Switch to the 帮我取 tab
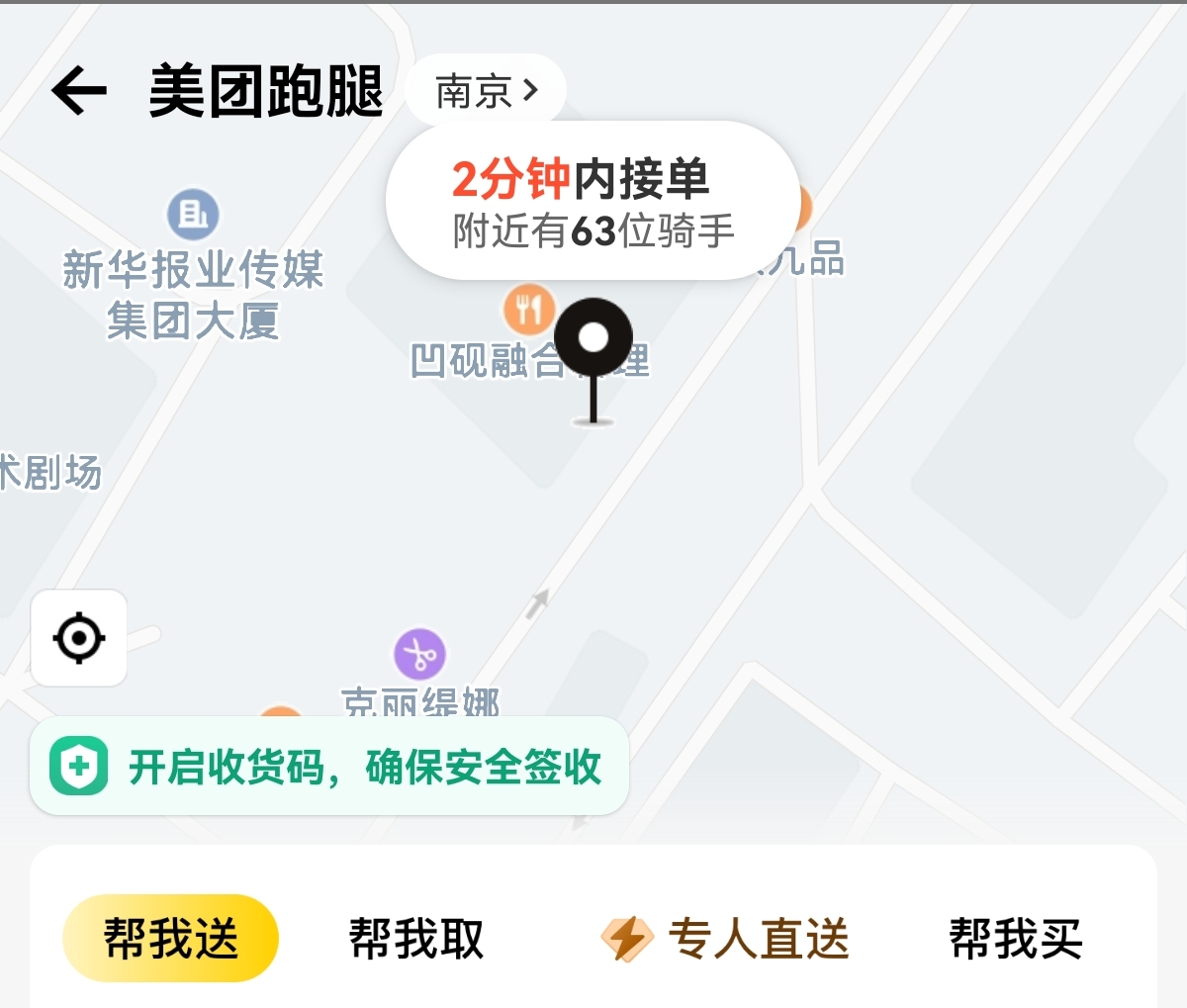 click(x=415, y=939)
